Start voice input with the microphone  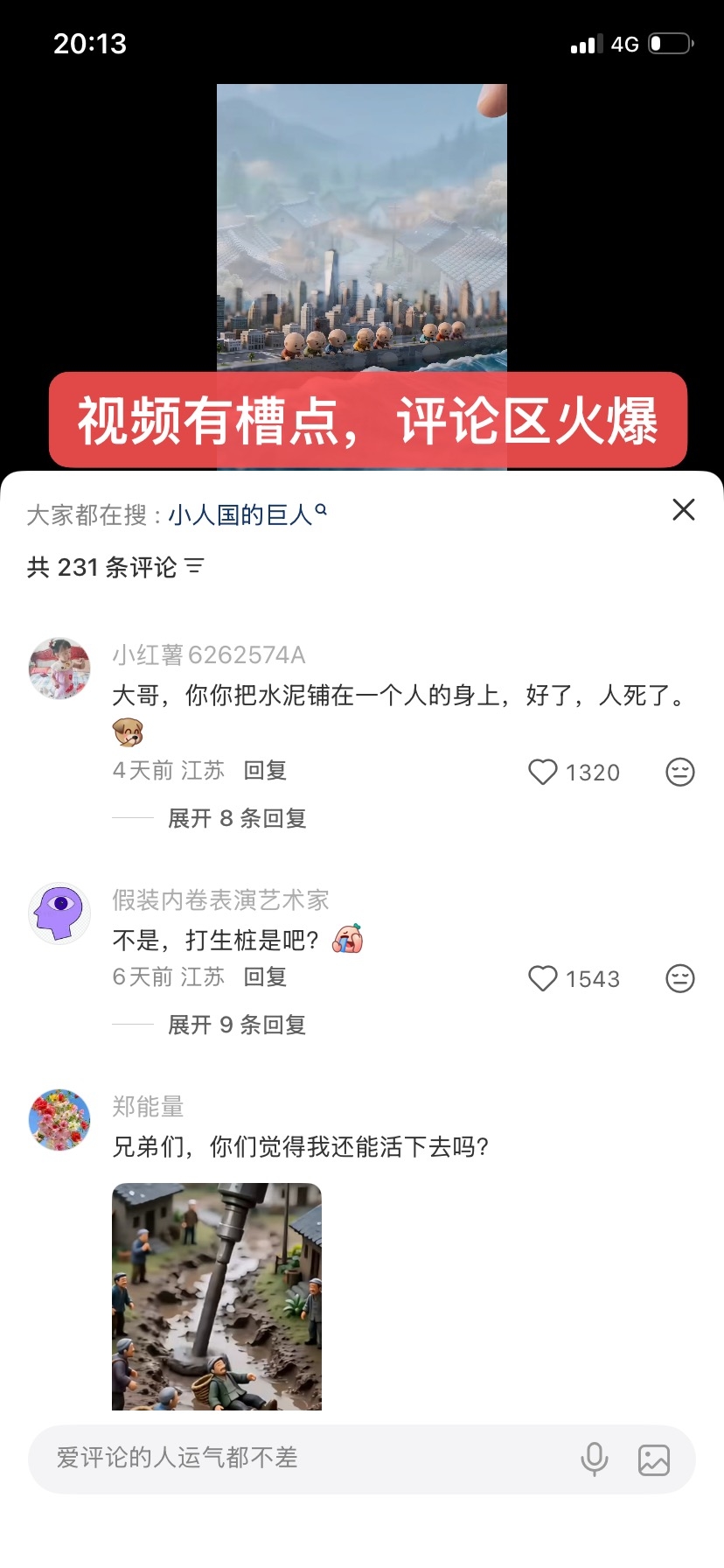tap(595, 1459)
